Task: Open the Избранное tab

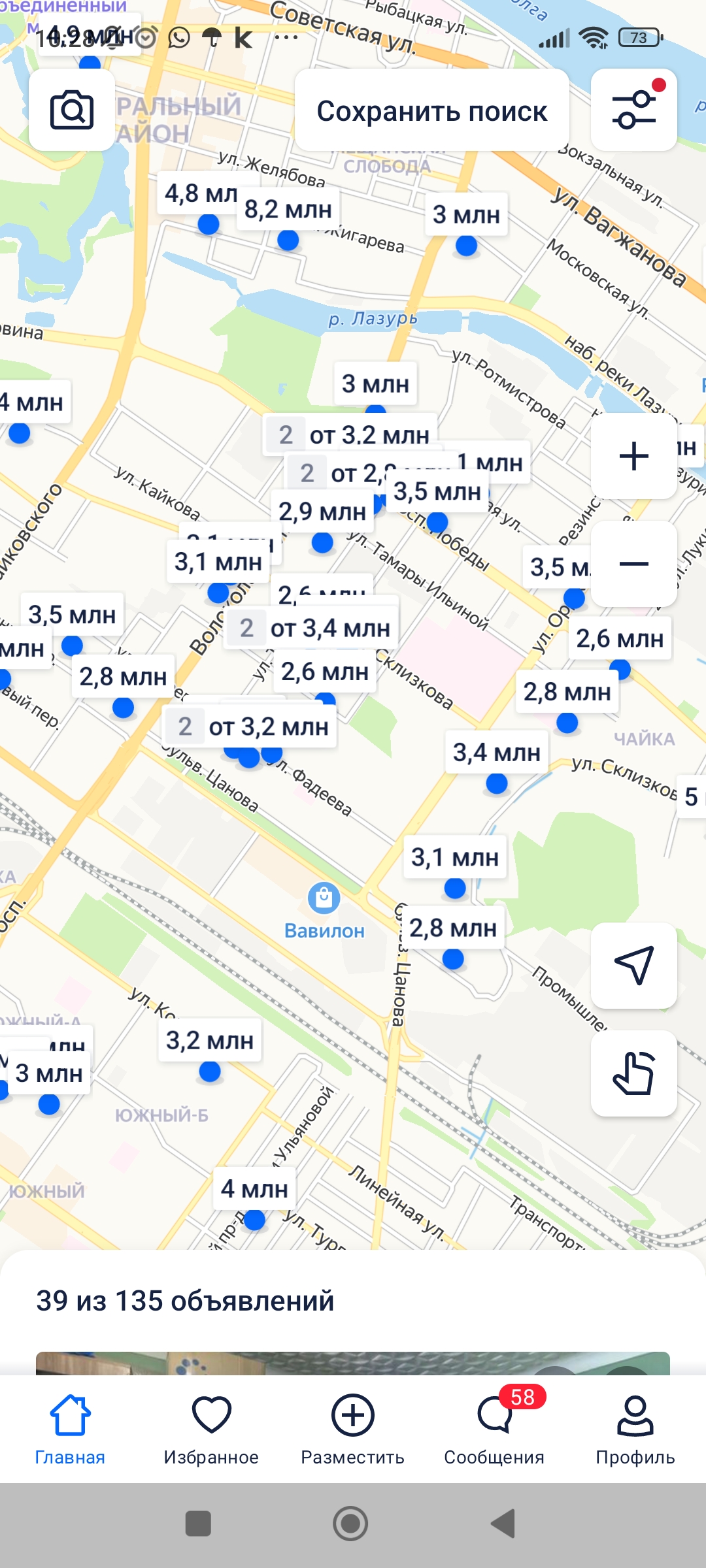Action: point(211,1428)
